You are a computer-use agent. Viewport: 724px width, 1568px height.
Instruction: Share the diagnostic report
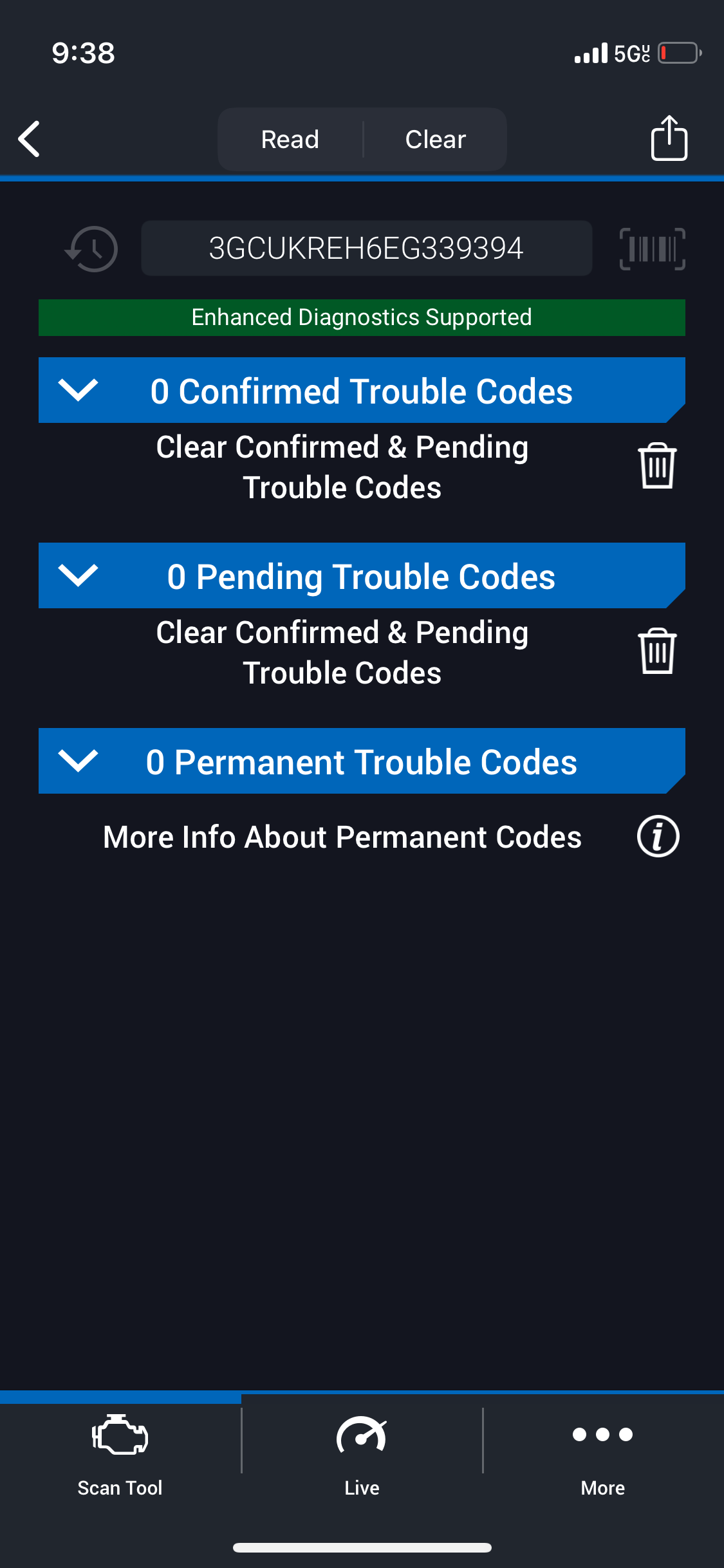click(669, 138)
